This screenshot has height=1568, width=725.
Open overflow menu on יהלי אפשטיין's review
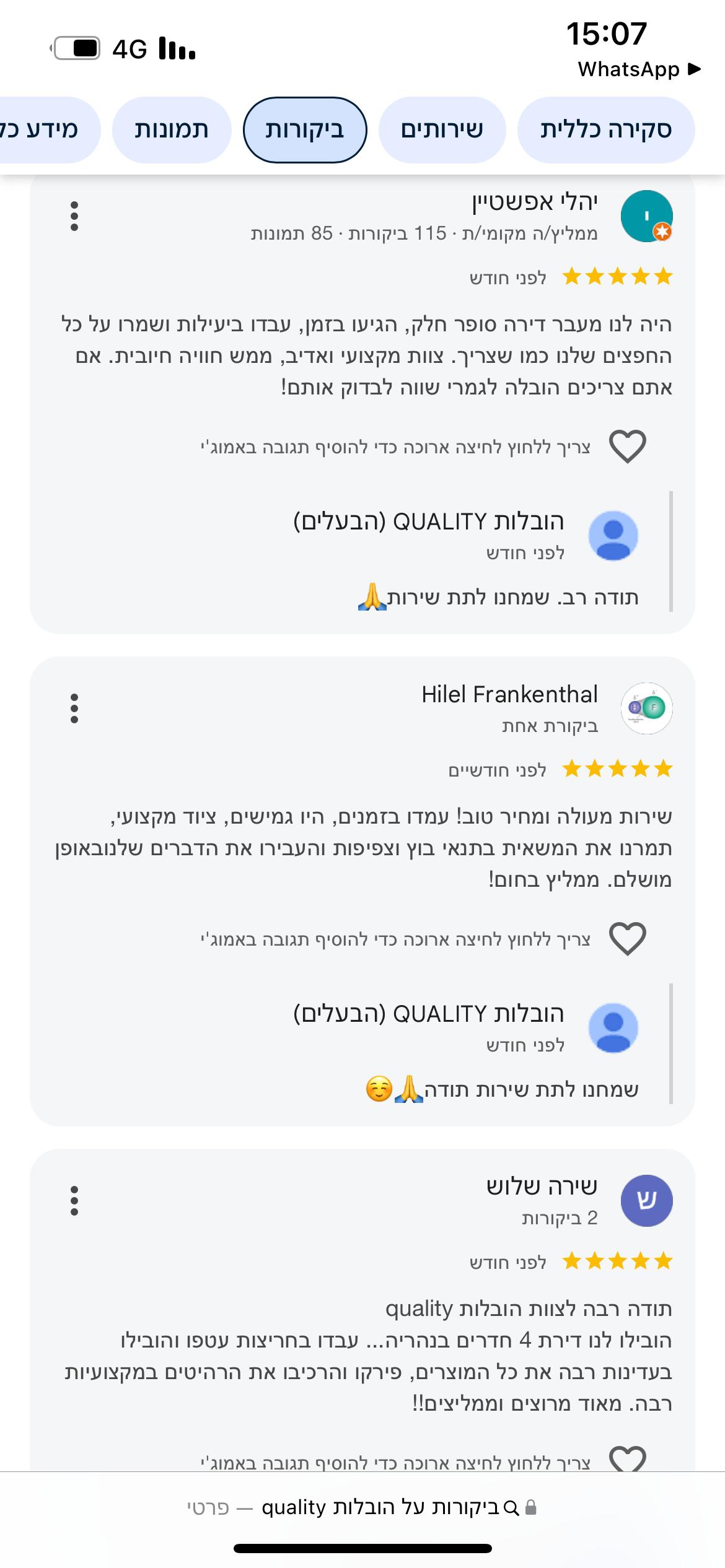74,216
